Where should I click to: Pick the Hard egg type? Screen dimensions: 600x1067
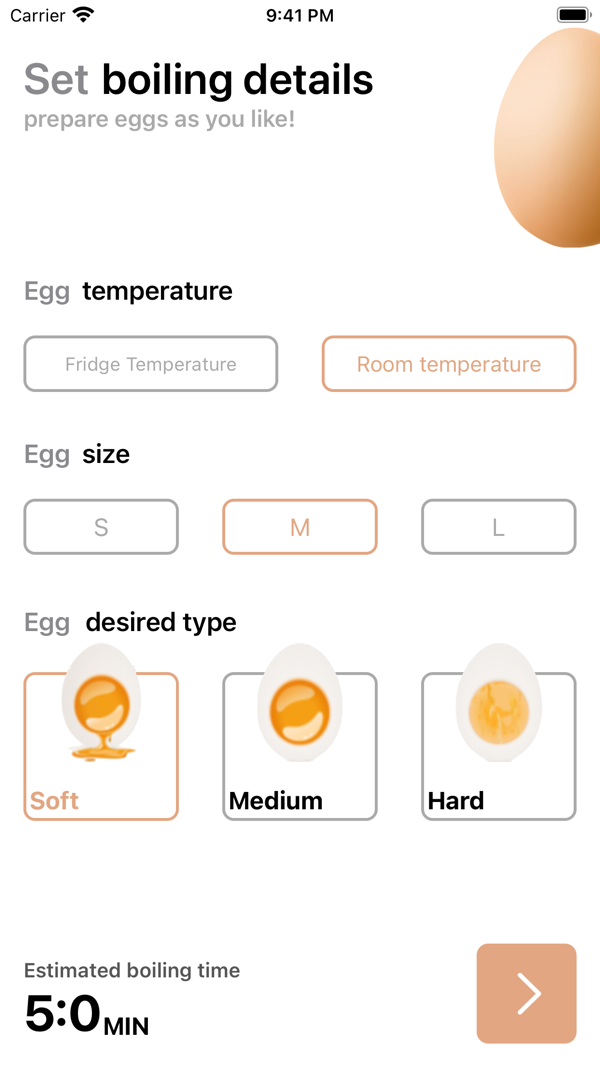[x=498, y=746]
